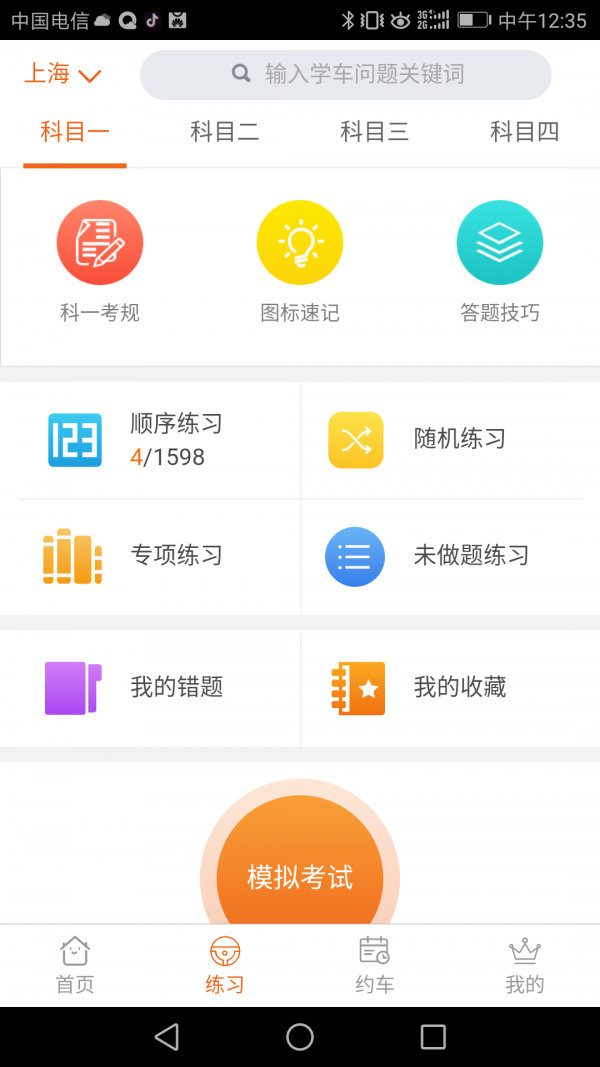This screenshot has width=600, height=1067.
Task: Switch to the 科目二 tab
Action: click(x=224, y=131)
